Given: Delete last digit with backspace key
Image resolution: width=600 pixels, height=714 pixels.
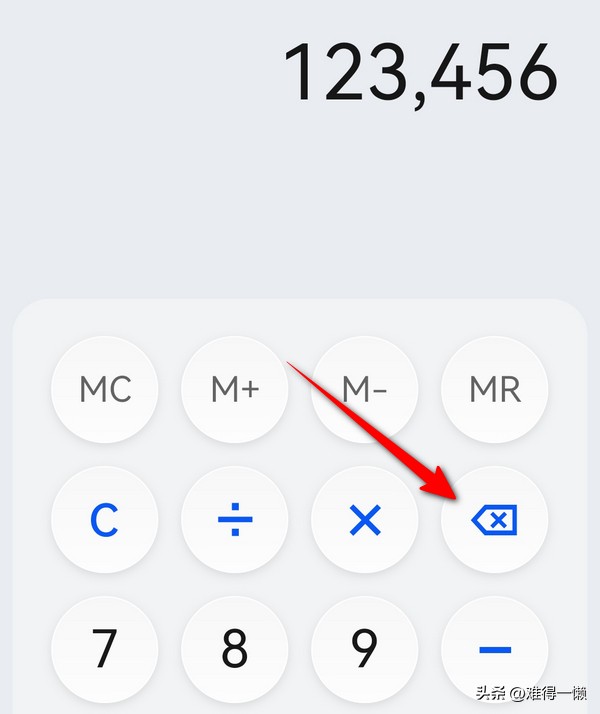Looking at the screenshot, I should click(495, 520).
